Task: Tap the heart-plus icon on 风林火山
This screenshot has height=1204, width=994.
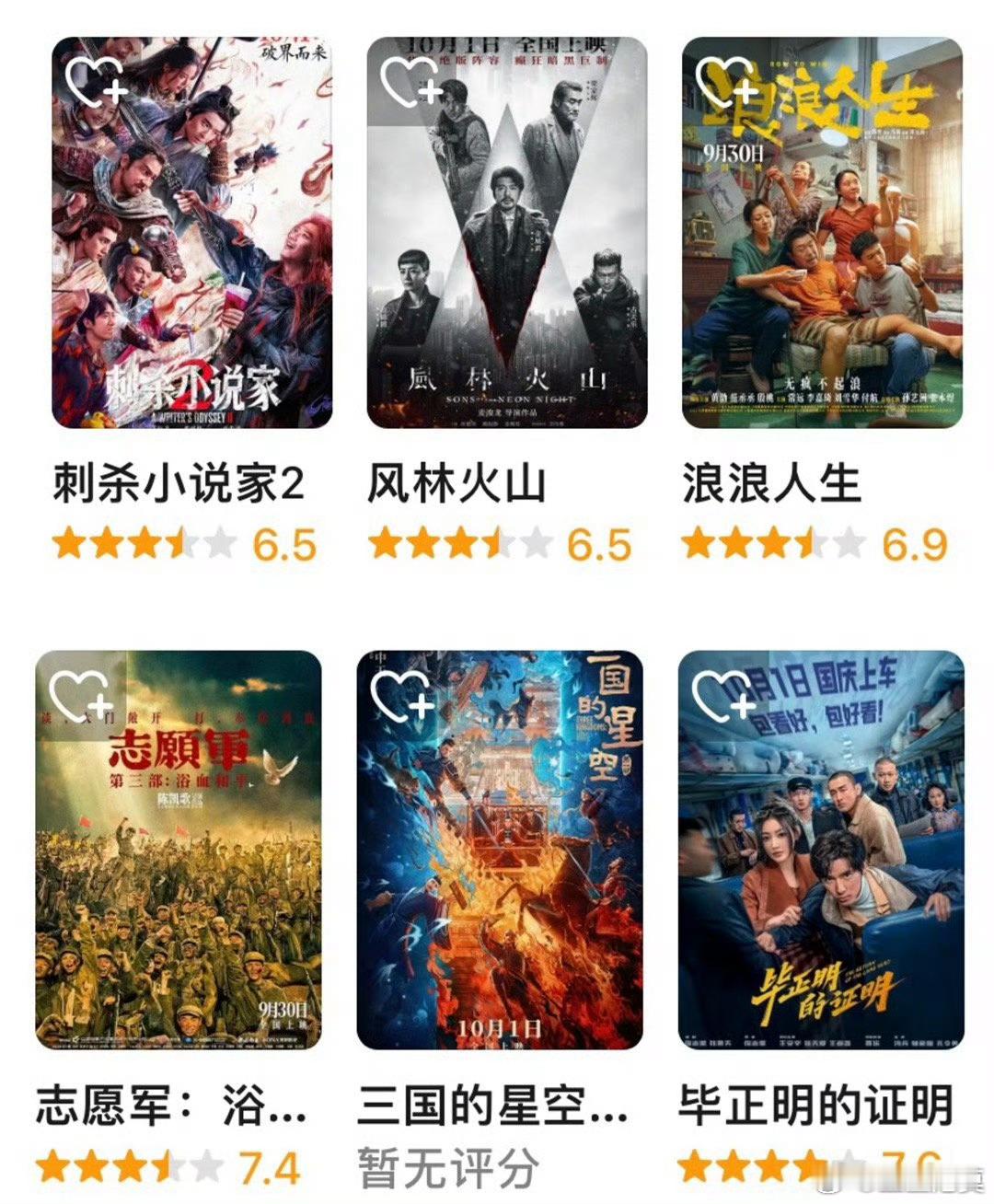Action: (410, 82)
